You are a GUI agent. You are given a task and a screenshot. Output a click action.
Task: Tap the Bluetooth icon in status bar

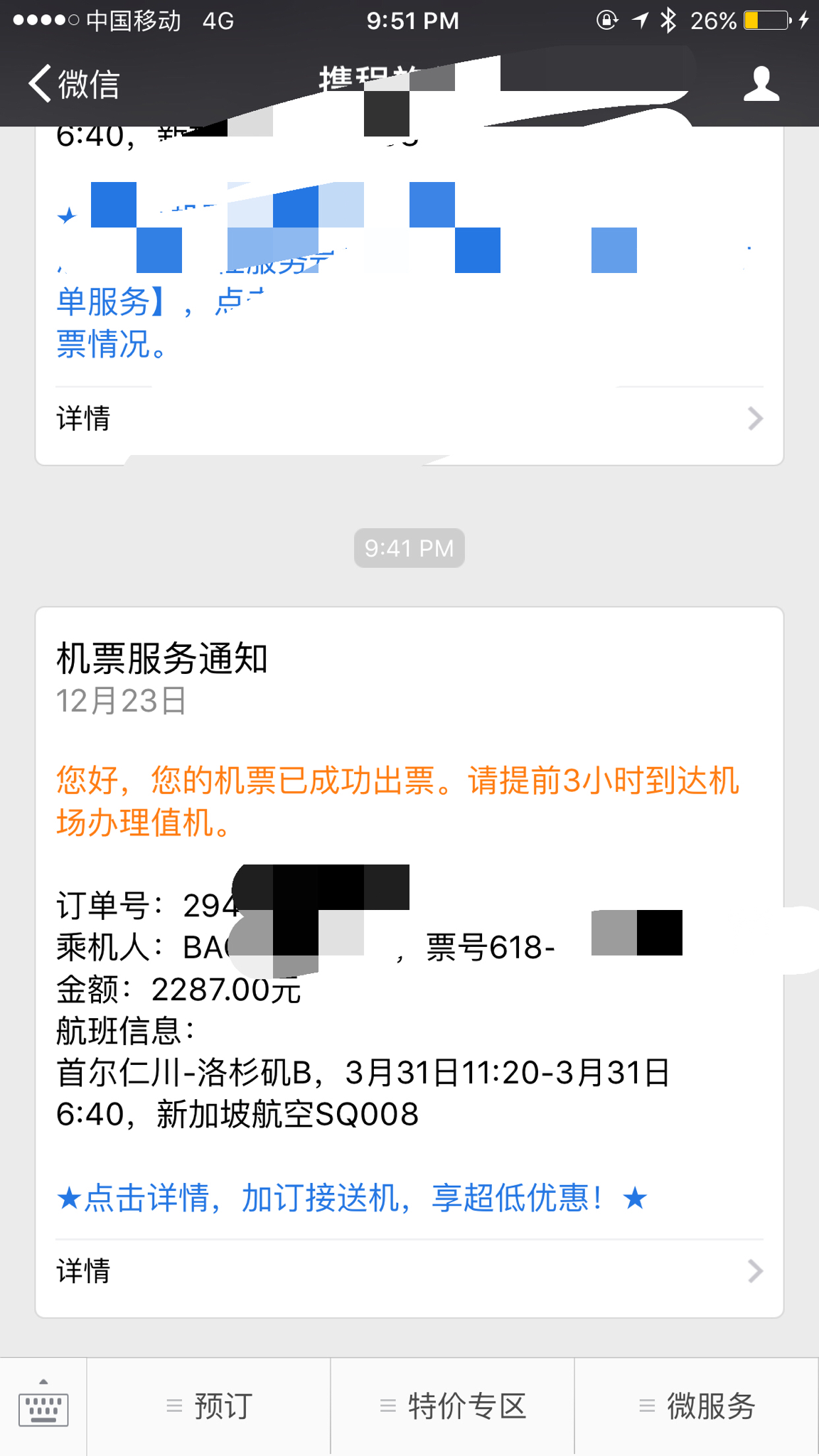point(668,21)
